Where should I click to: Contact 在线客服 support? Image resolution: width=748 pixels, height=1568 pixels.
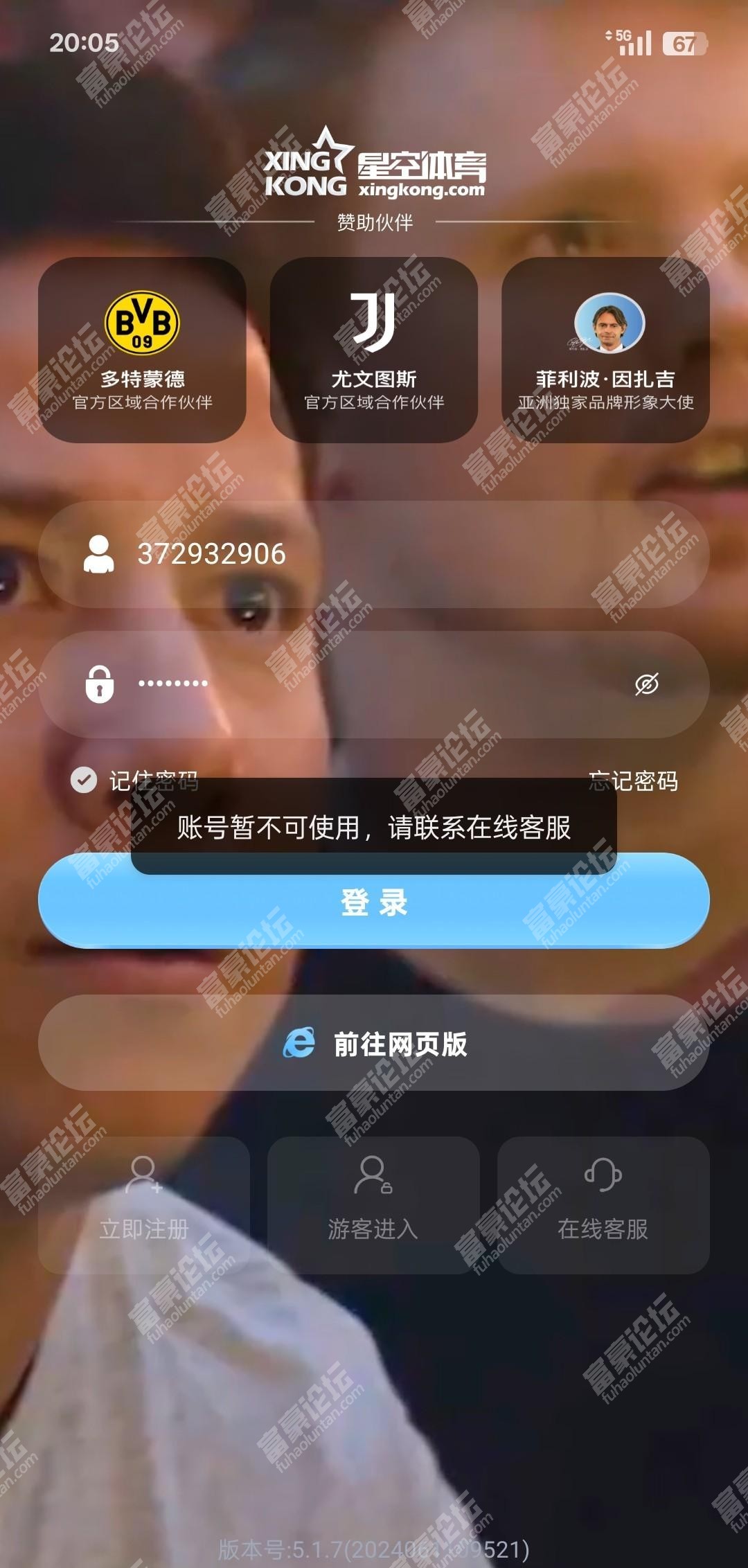click(603, 1205)
